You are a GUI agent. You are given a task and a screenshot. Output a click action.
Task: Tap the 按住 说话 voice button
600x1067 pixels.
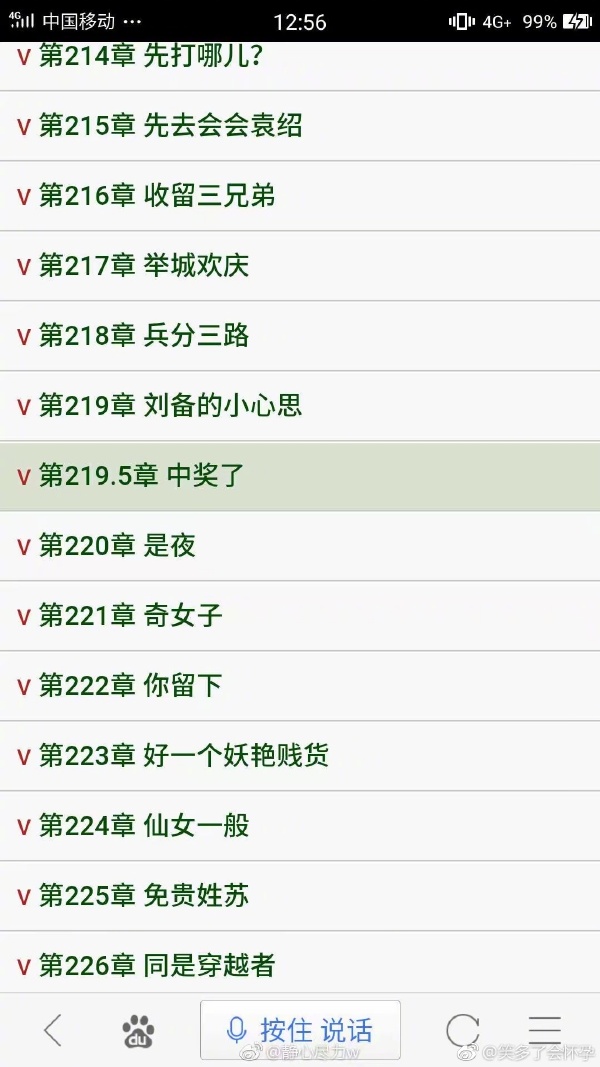pos(300,1030)
